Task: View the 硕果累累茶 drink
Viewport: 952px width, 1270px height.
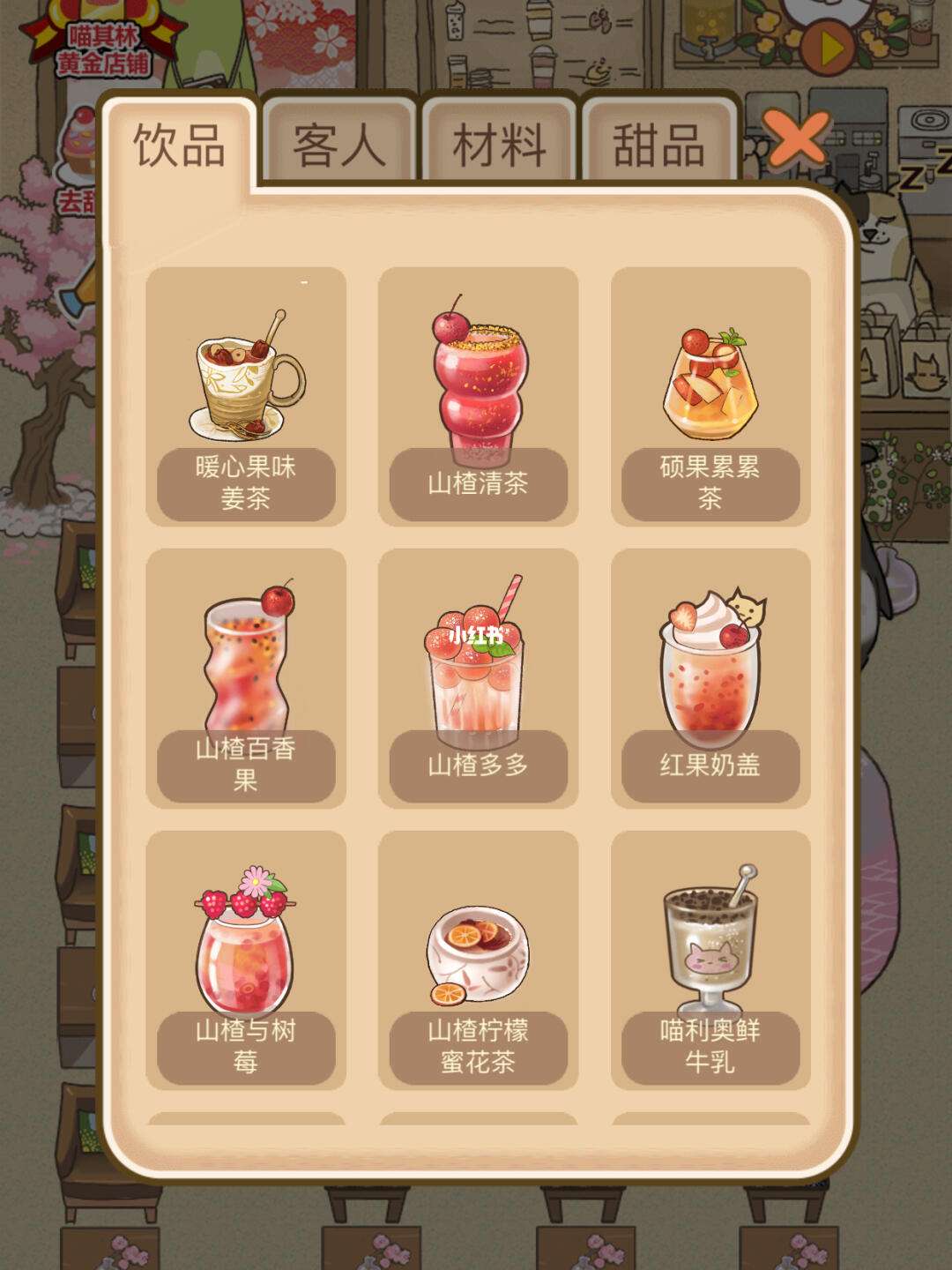Action: [x=710, y=397]
